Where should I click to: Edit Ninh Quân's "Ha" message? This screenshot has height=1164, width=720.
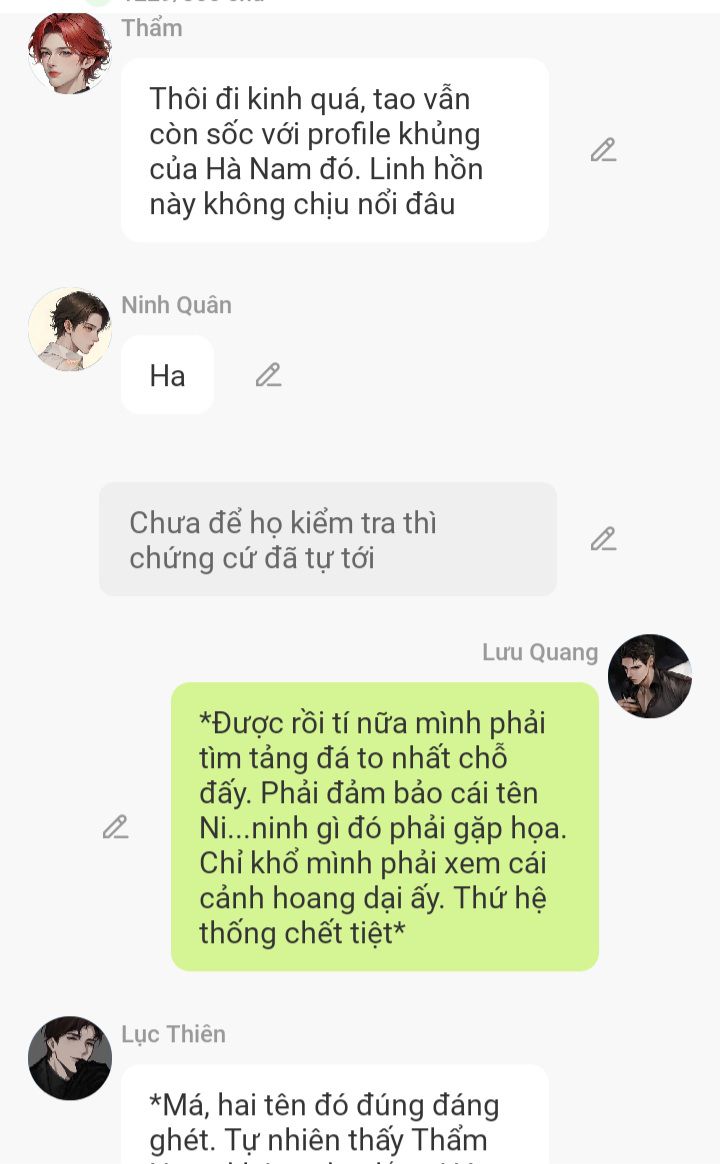268,375
